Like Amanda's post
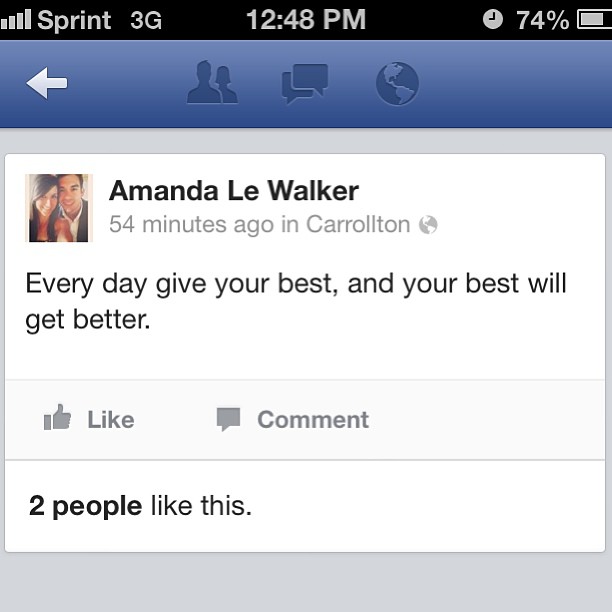 89,420
